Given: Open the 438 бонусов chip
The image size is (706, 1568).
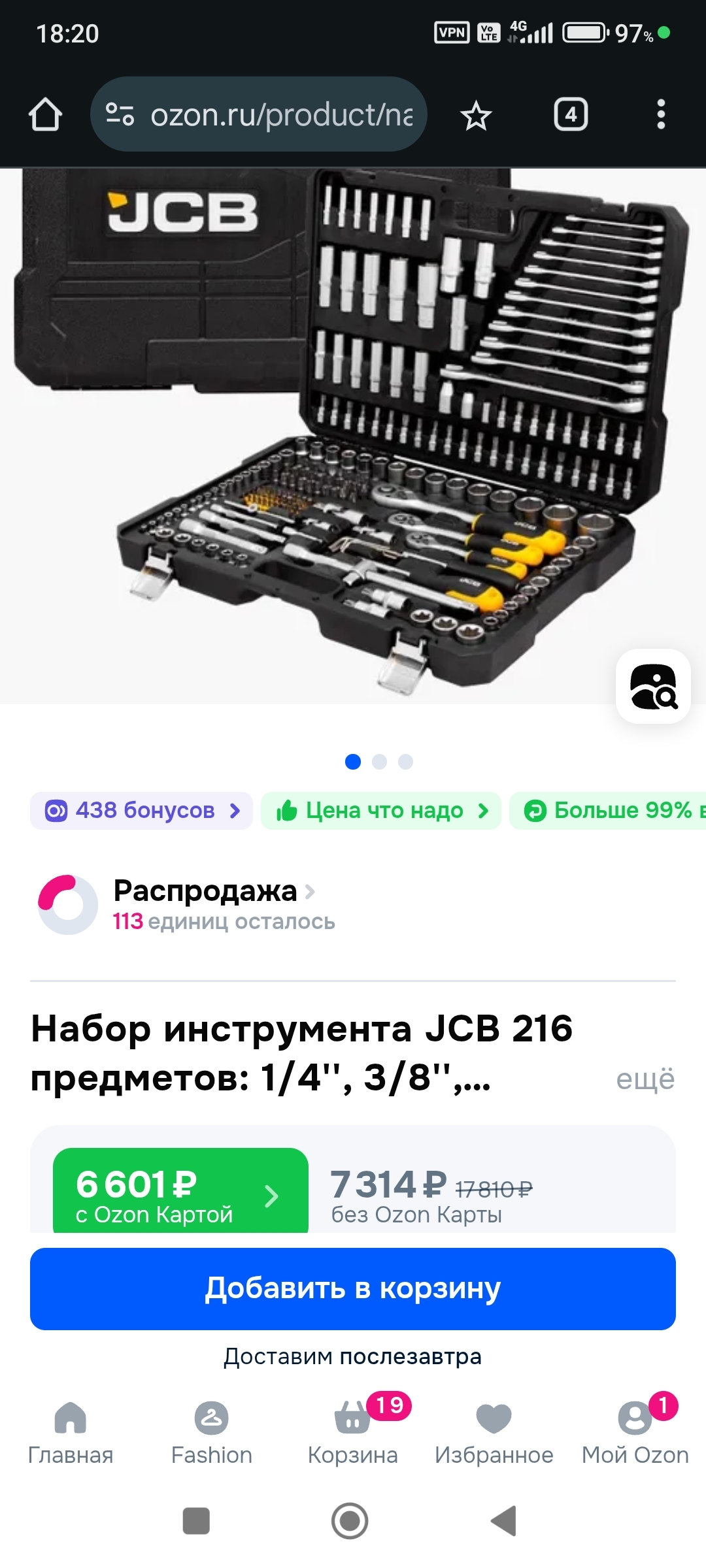Looking at the screenshot, I should click(141, 811).
